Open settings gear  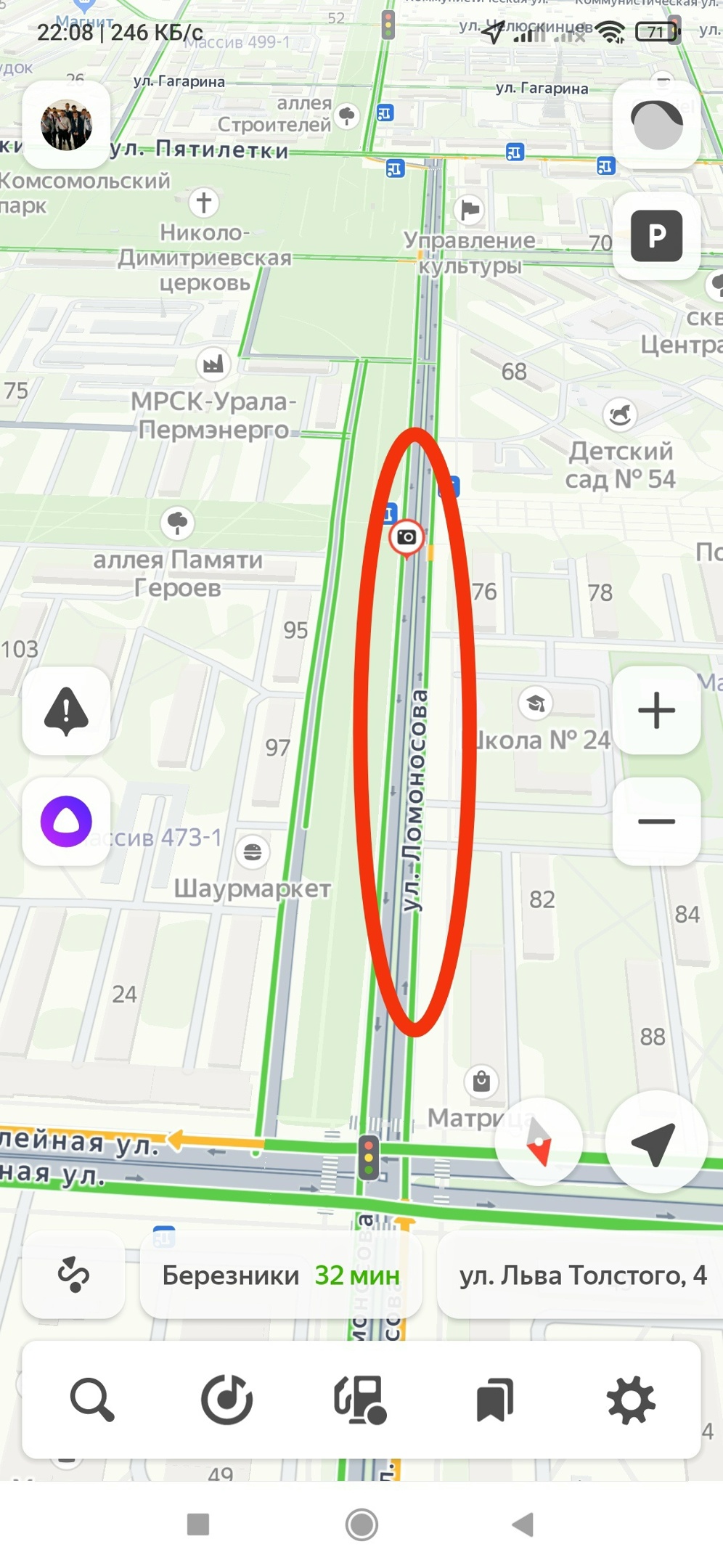(x=630, y=1399)
